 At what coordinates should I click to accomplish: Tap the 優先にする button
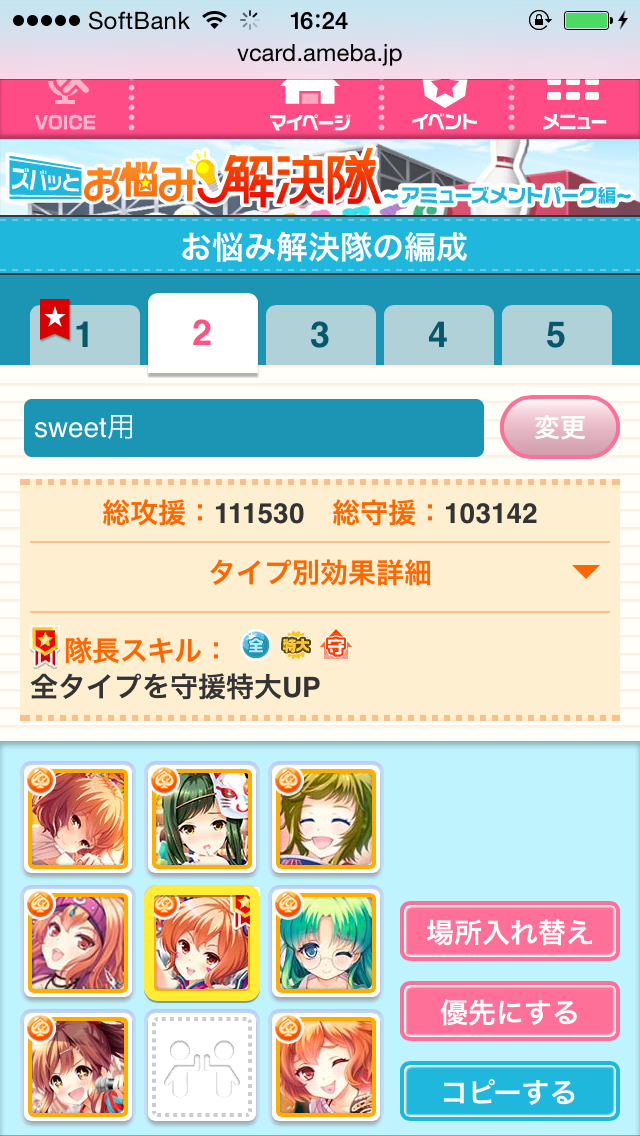point(510,1012)
